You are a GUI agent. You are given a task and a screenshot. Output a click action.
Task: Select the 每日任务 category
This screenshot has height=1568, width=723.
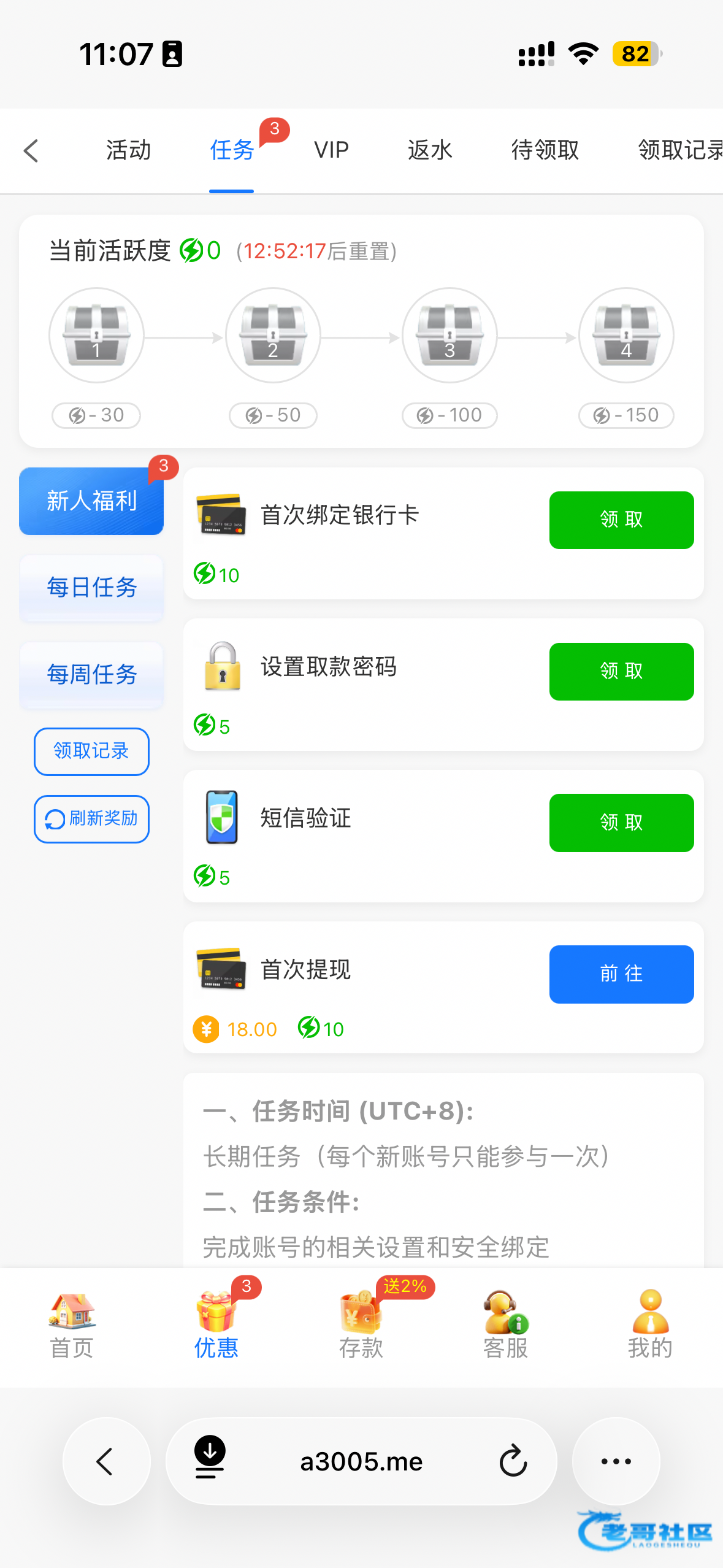coord(91,588)
